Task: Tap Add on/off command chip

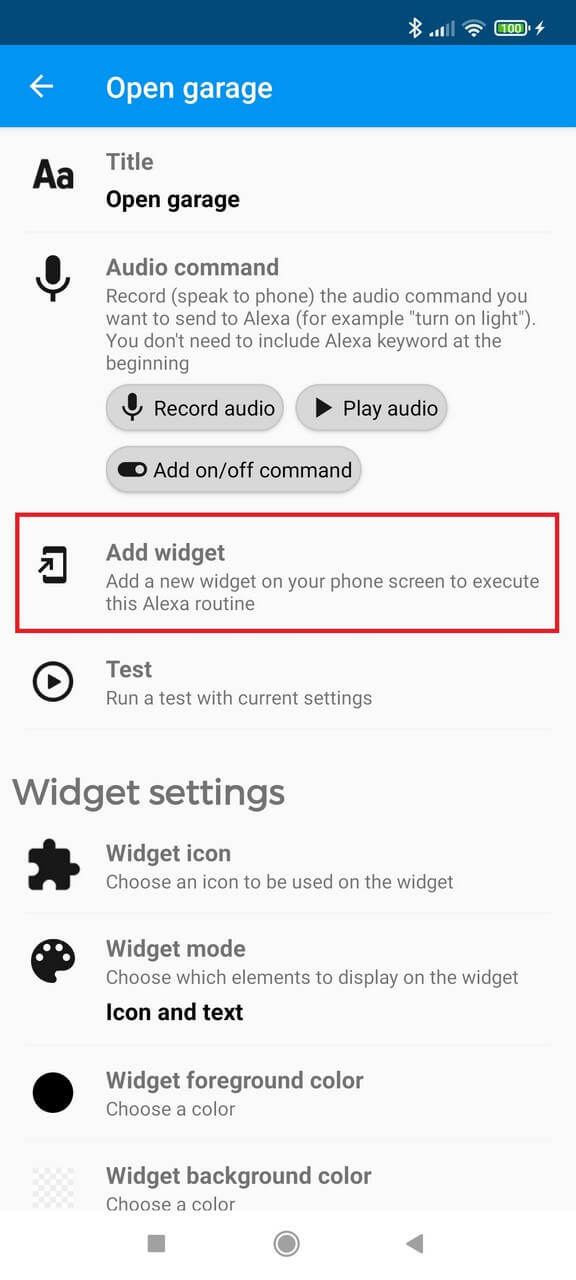Action: click(x=234, y=470)
